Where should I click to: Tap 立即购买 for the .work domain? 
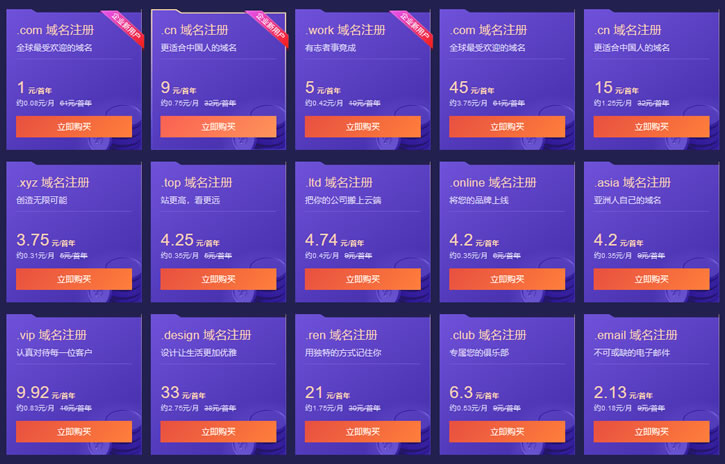pyautogui.click(x=362, y=127)
